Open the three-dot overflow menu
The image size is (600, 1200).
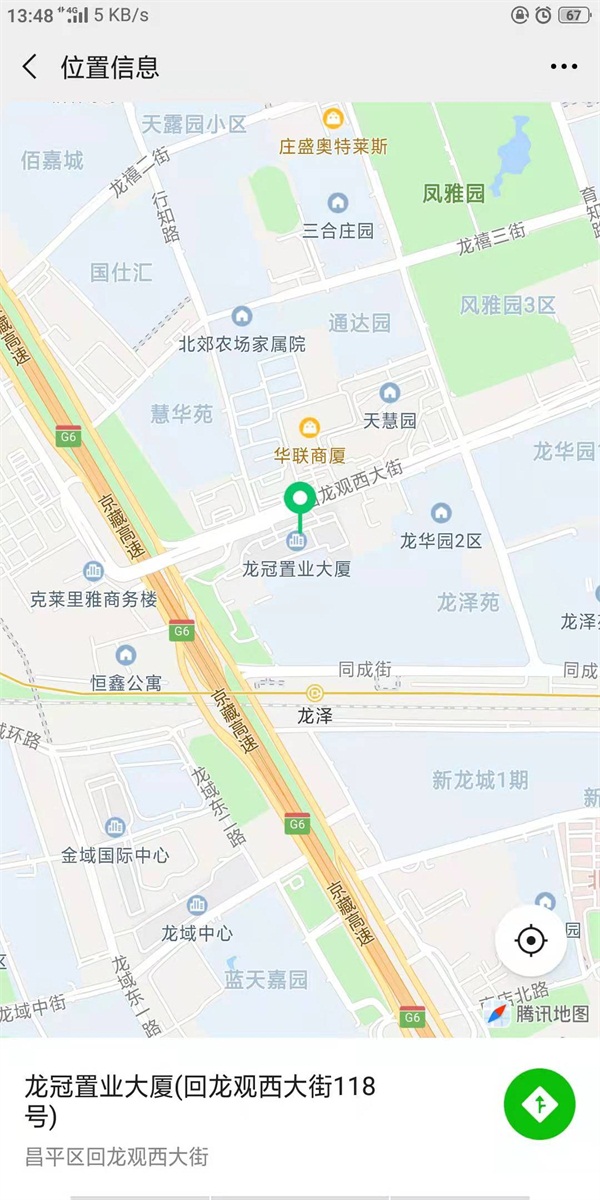coord(564,67)
